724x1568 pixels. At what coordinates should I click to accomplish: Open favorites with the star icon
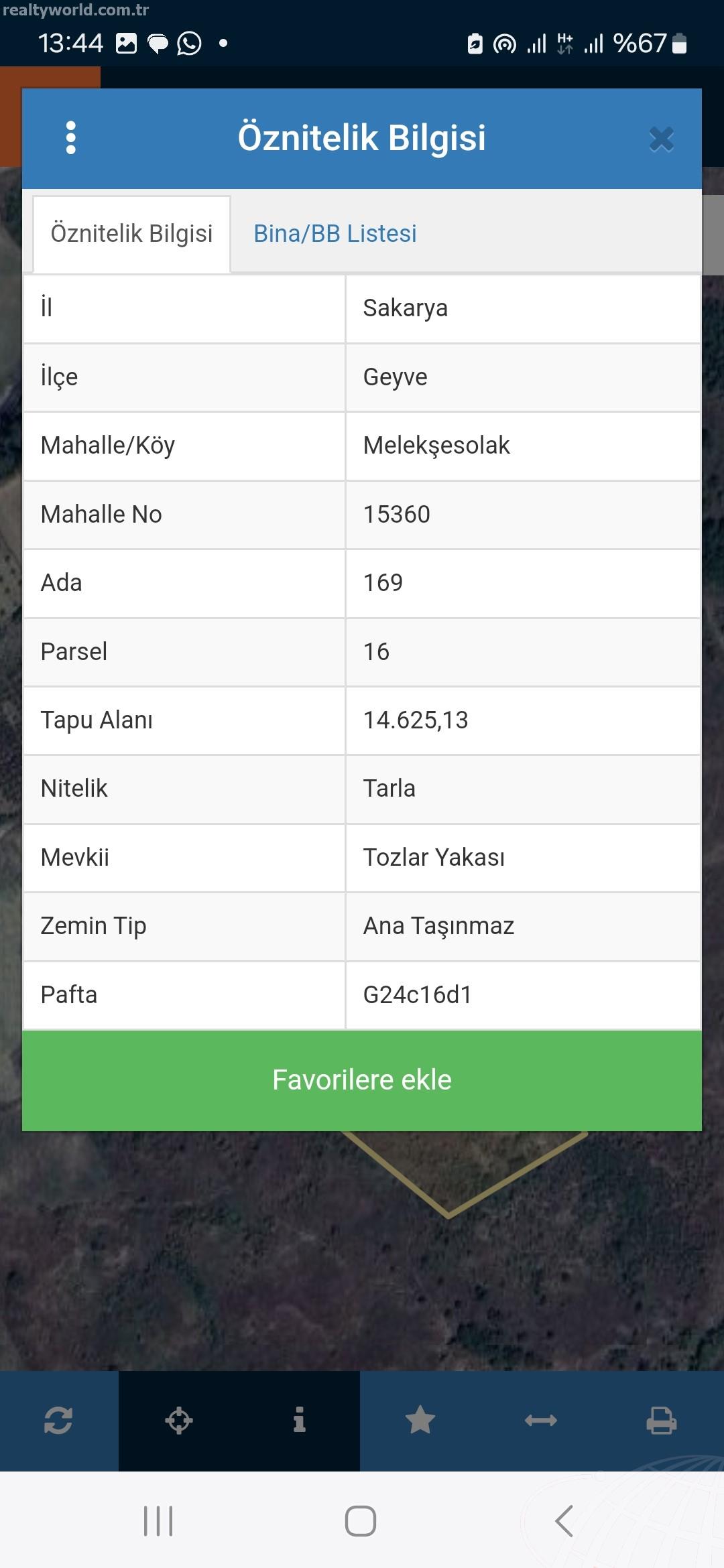click(x=420, y=1420)
